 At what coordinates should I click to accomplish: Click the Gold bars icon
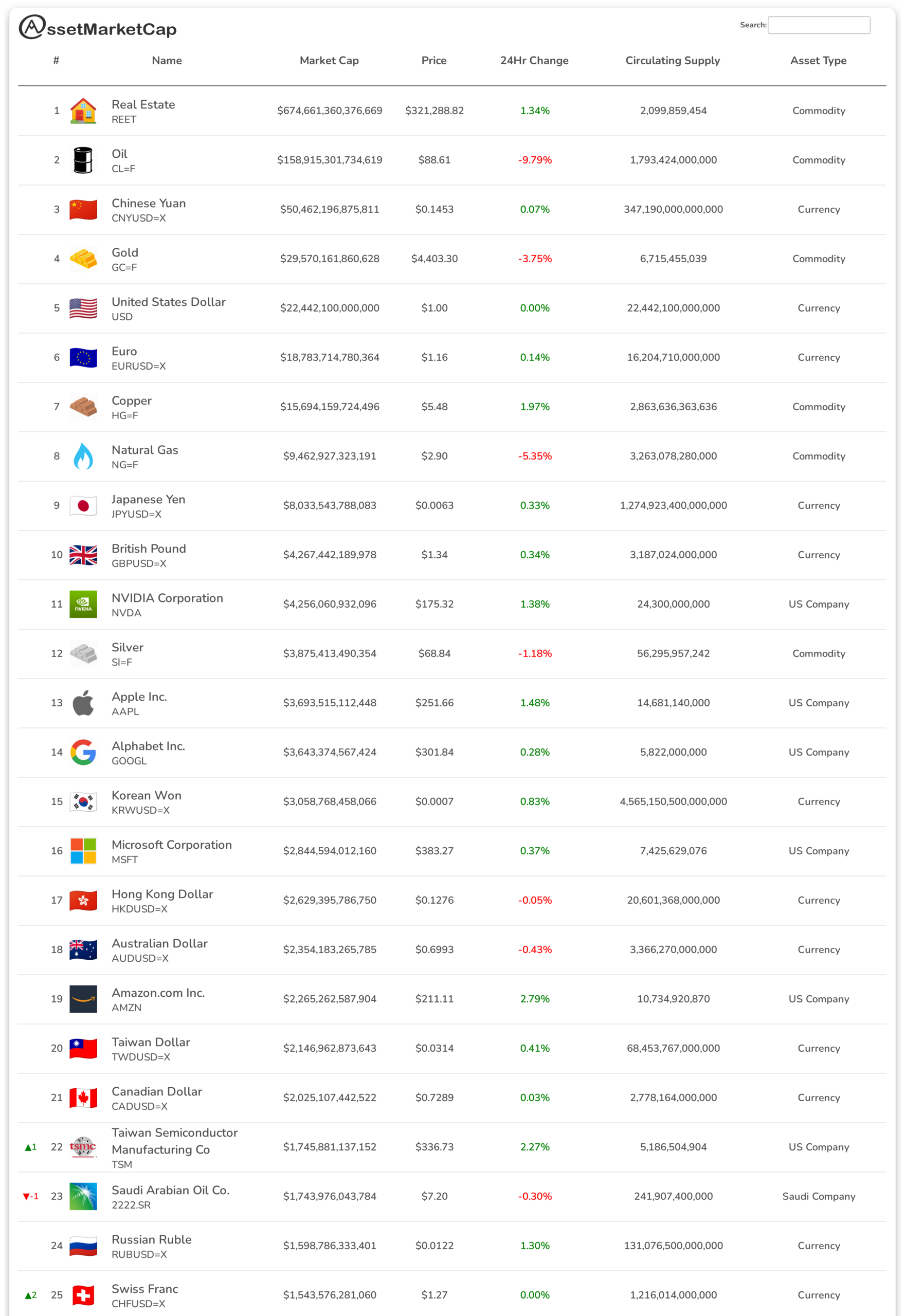(83, 259)
